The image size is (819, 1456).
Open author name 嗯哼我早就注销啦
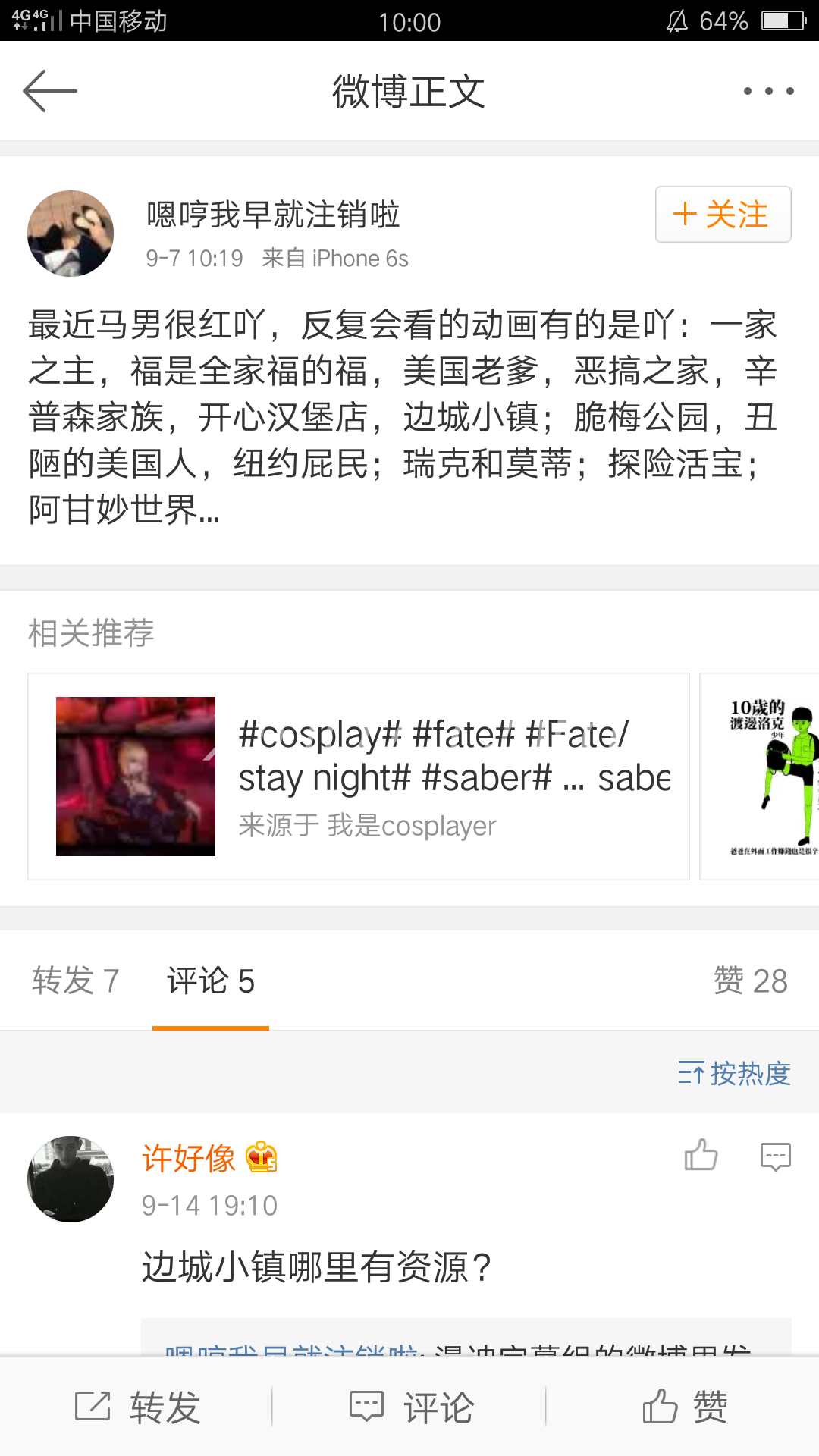273,215
